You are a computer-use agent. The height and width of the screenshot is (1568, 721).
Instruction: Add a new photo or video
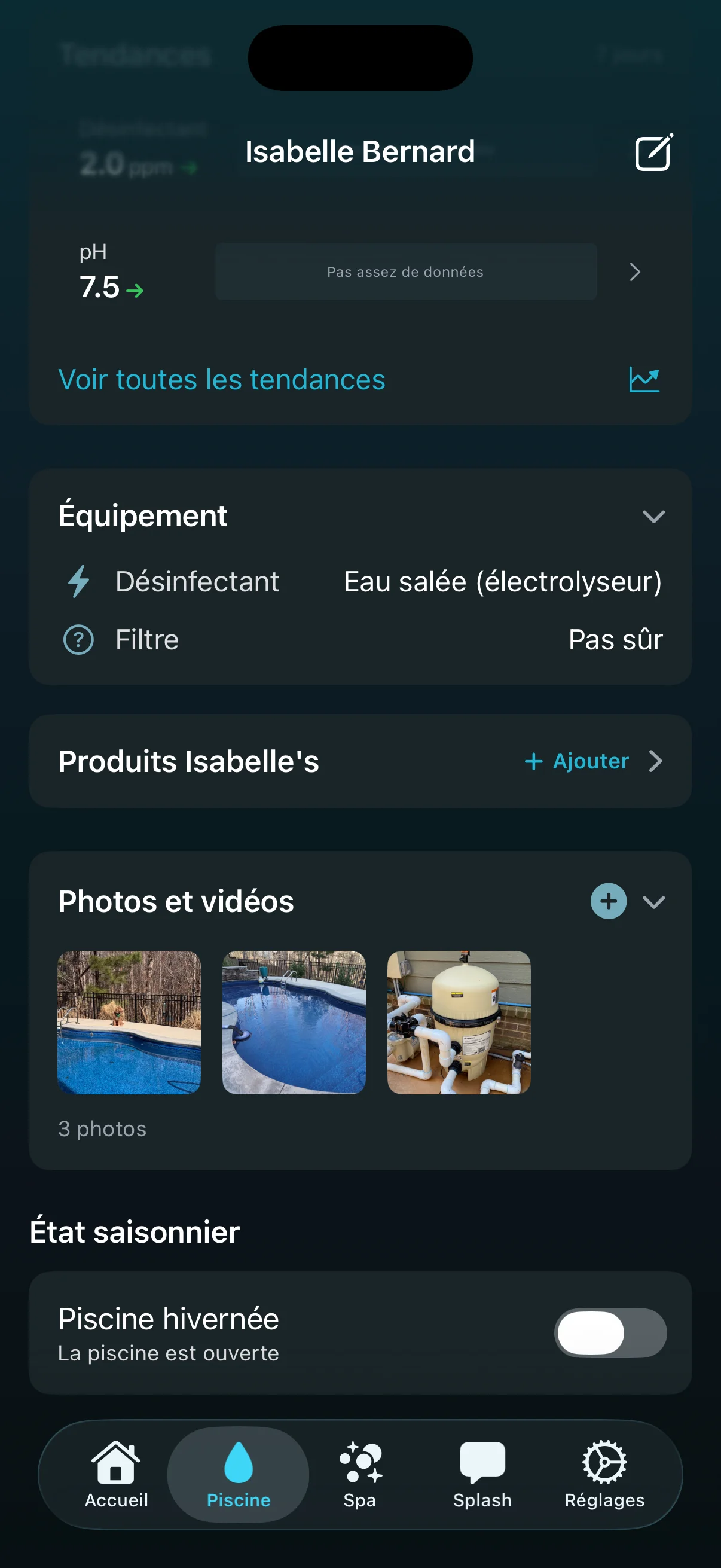pyautogui.click(x=608, y=901)
